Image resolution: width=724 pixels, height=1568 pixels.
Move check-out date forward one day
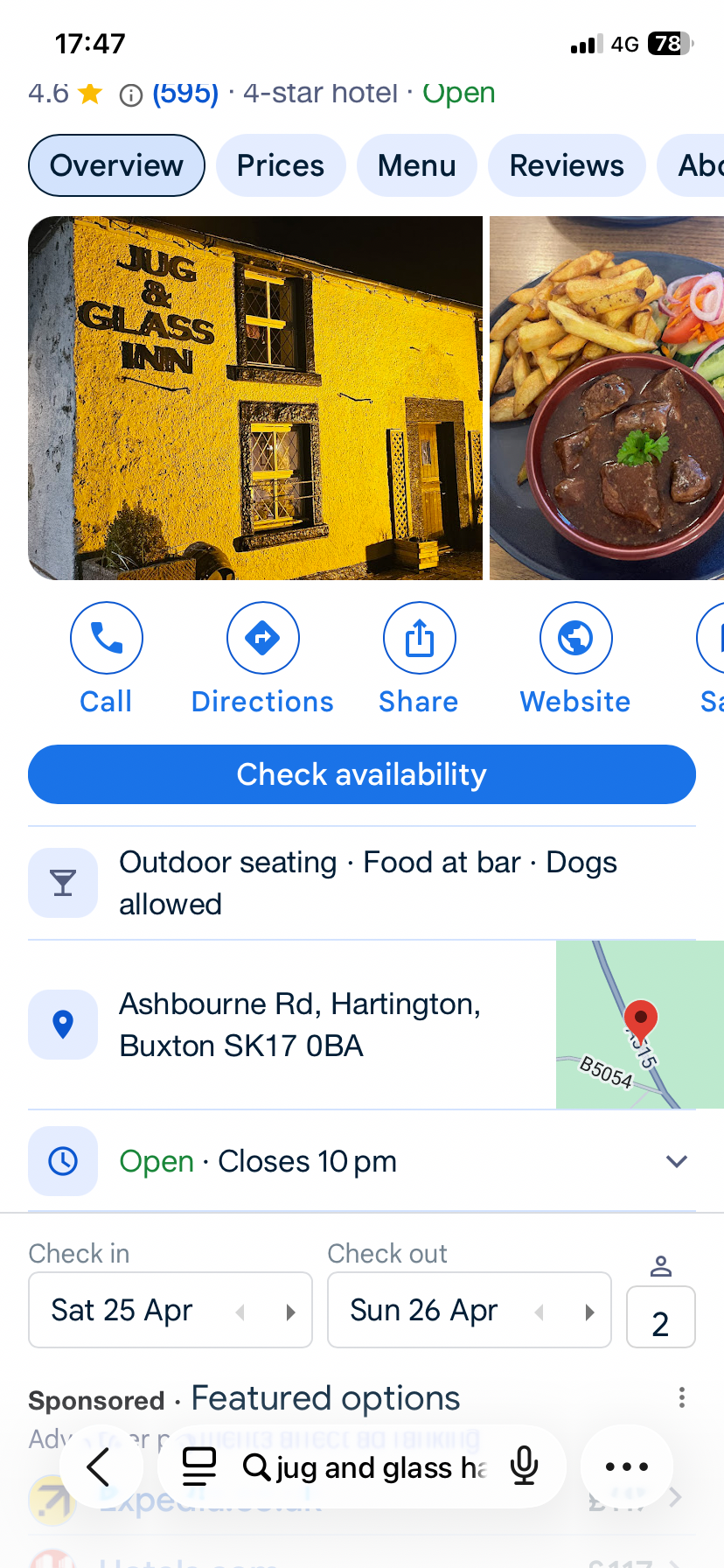click(590, 1312)
